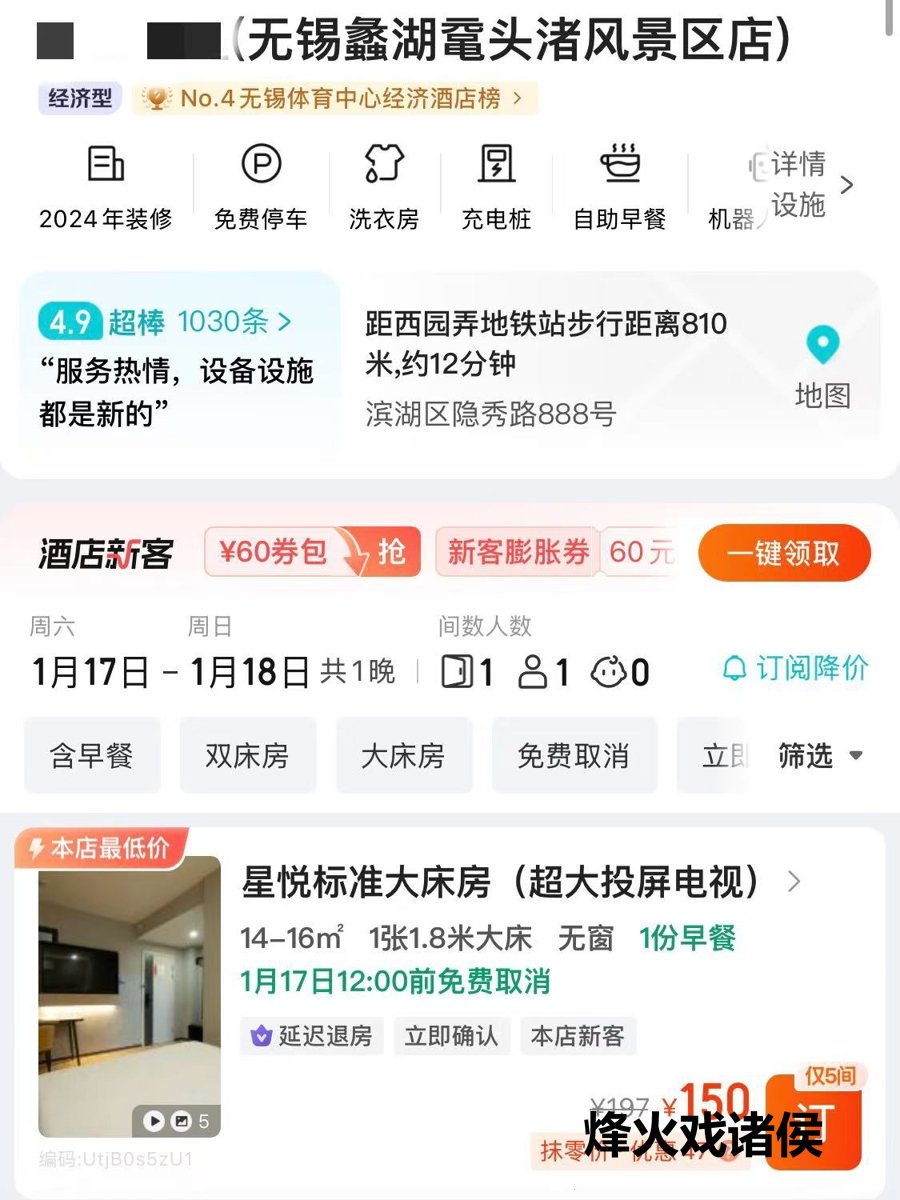This screenshot has width=900, height=1200.
Task: Open the 详情设施 facilities details
Action: (808, 184)
